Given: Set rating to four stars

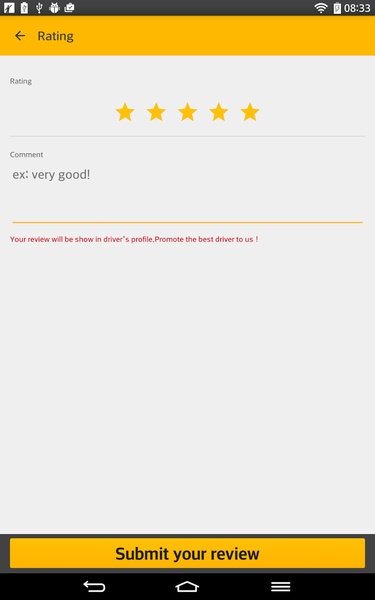Looking at the screenshot, I should coord(219,112).
